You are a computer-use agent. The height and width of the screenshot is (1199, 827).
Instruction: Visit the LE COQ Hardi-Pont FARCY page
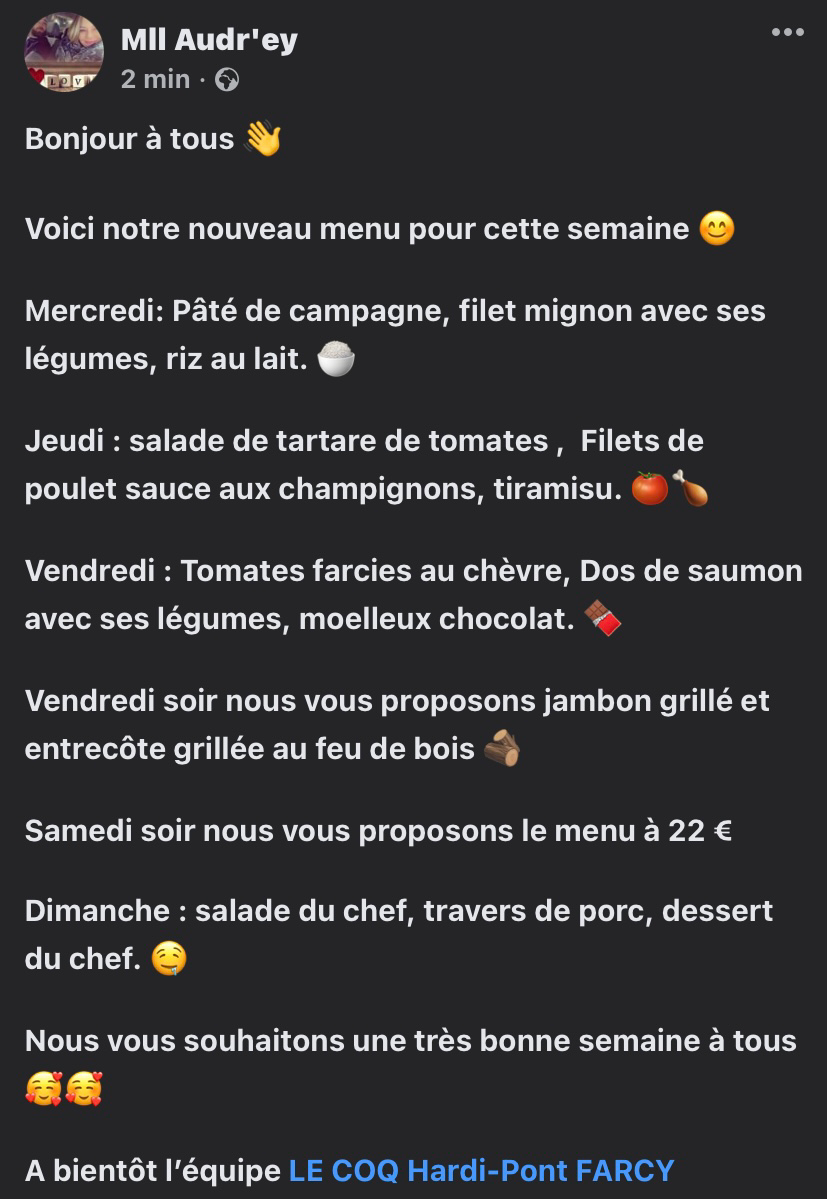(x=481, y=1170)
